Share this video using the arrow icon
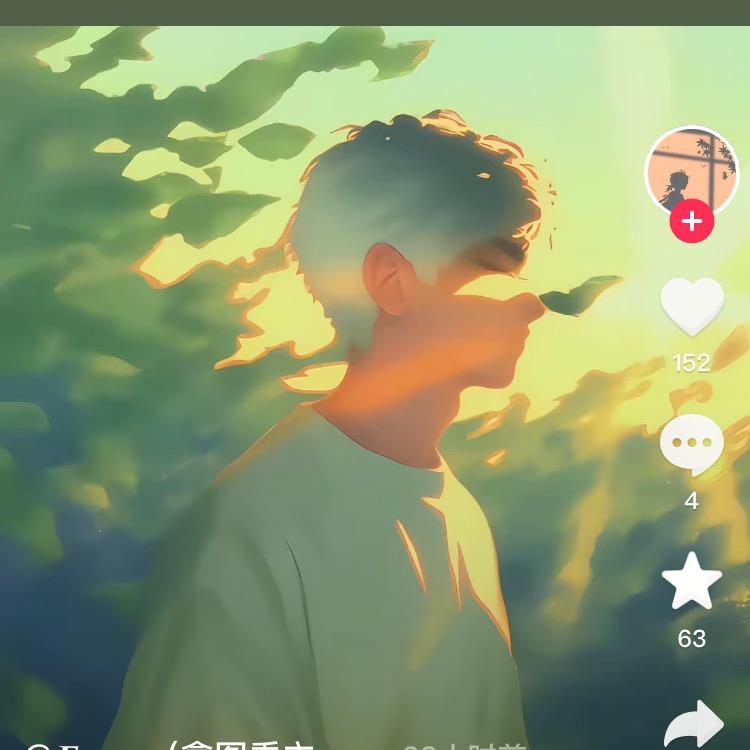The height and width of the screenshot is (750, 750). tap(694, 725)
